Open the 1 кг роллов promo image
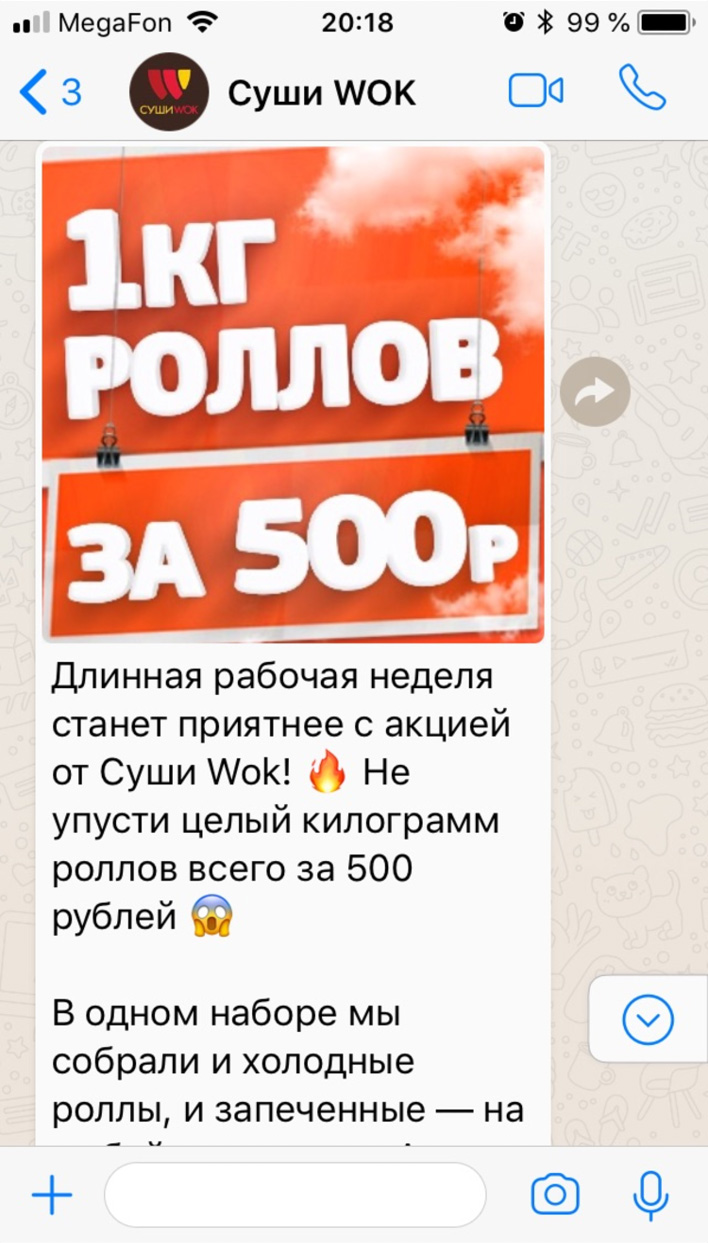 [293, 393]
